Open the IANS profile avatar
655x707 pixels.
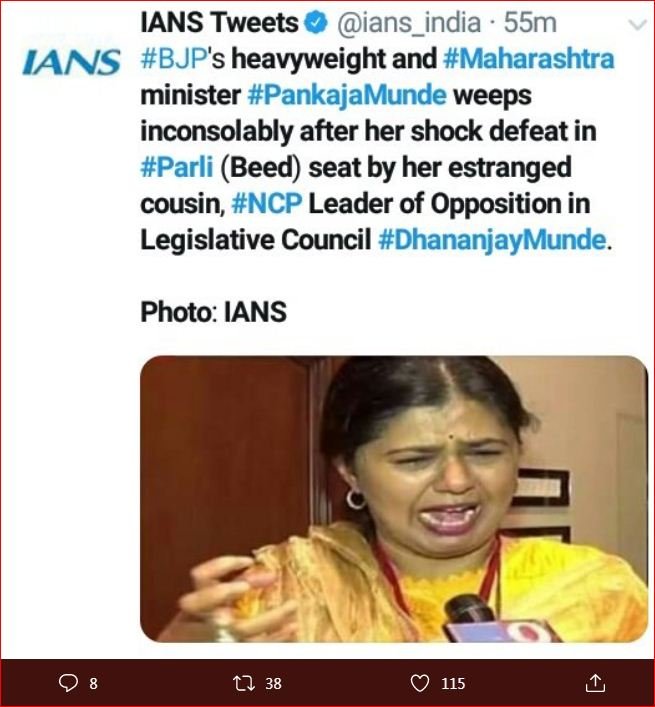[x=70, y=62]
